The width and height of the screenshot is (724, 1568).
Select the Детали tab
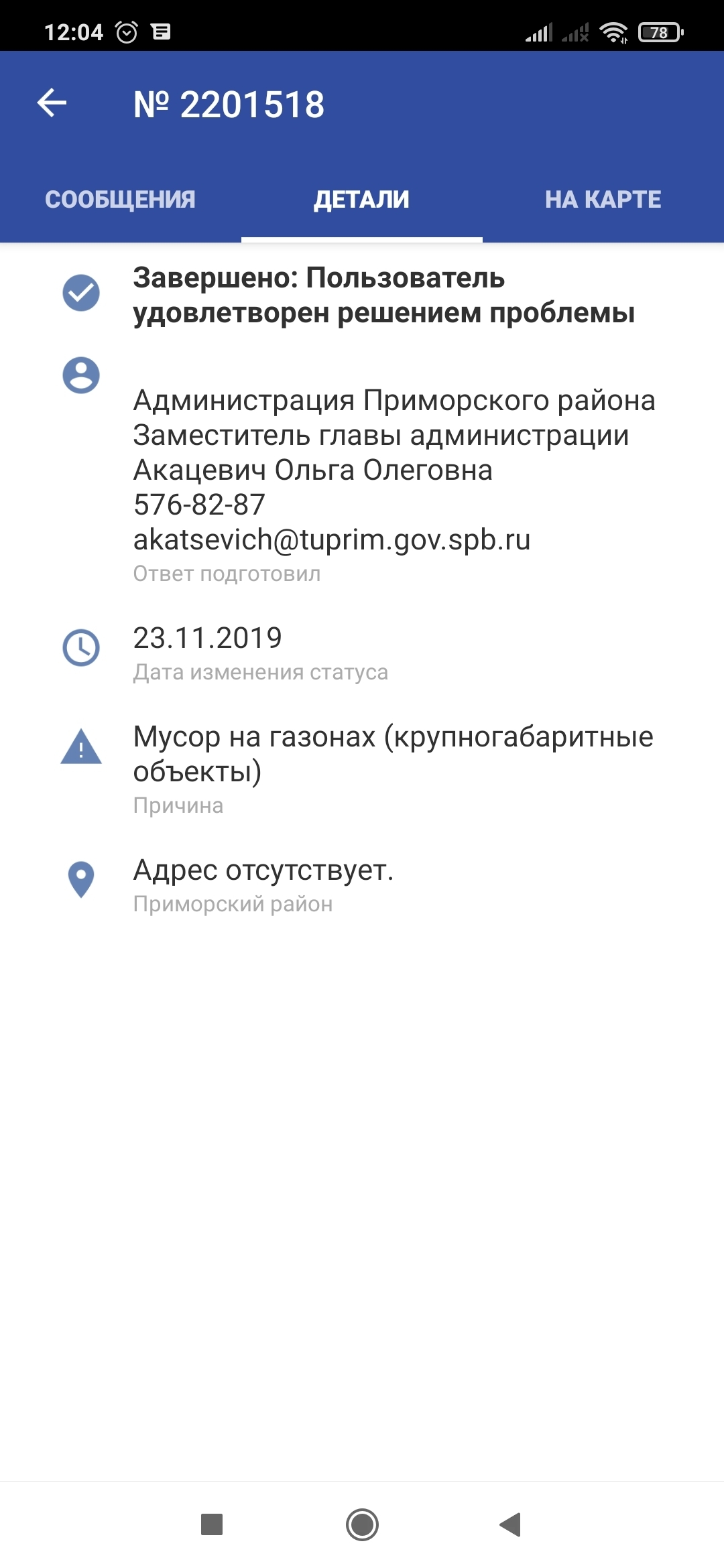(362, 200)
